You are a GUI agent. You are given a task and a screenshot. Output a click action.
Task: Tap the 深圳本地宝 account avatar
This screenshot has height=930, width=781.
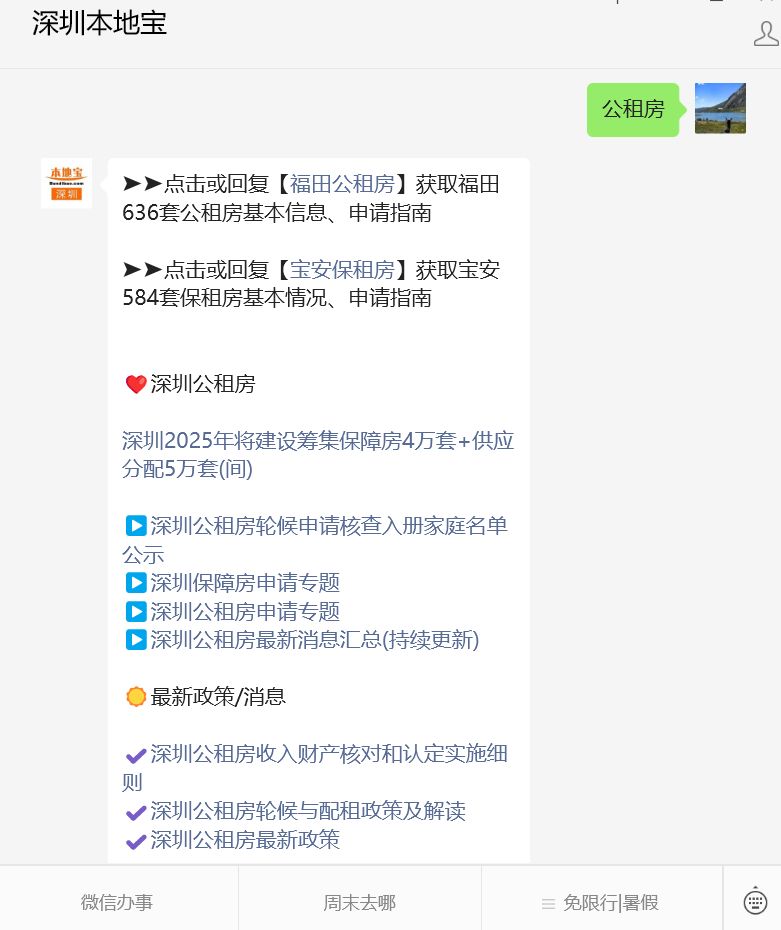(x=67, y=183)
